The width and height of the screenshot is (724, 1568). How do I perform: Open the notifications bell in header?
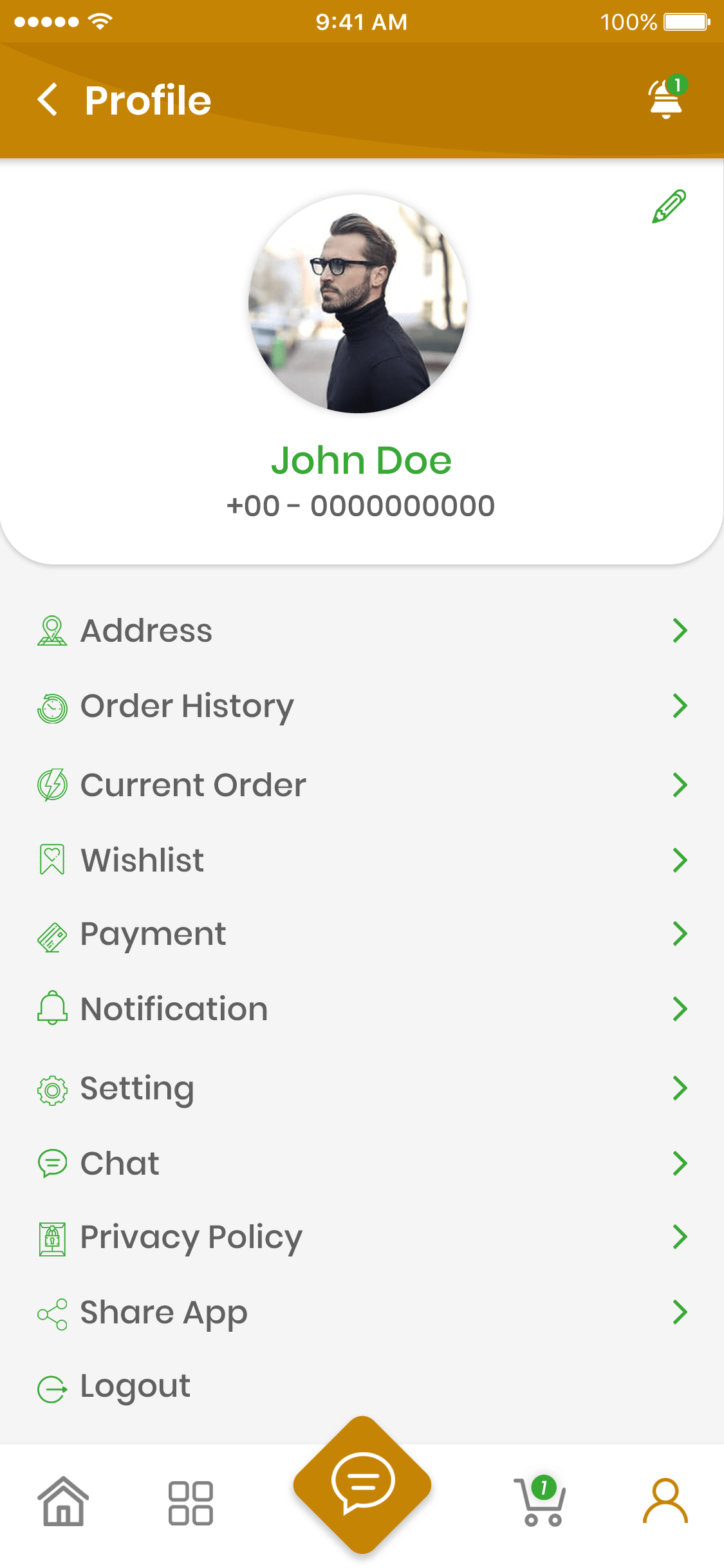click(667, 98)
